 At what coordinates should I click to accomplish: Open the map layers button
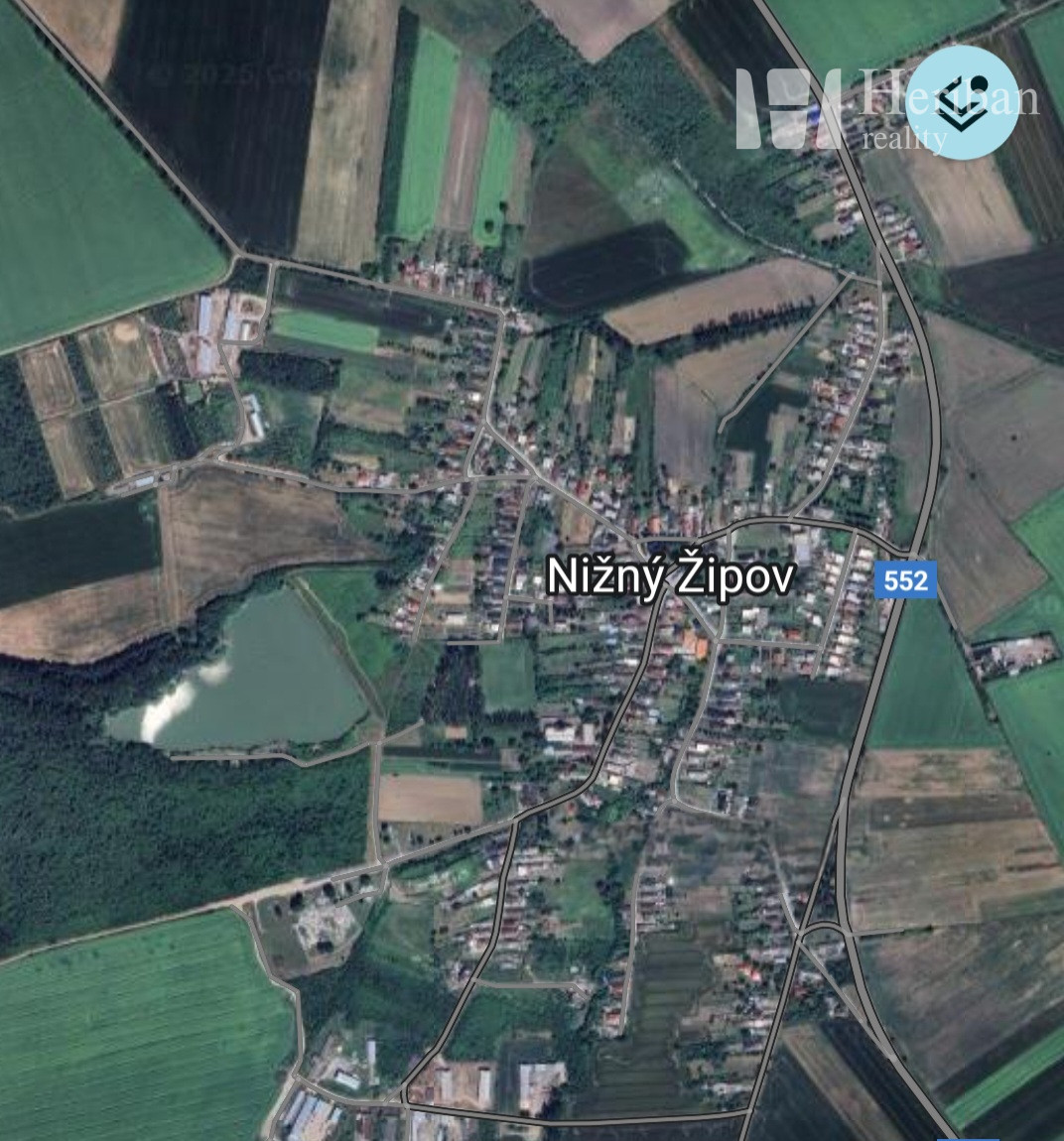click(x=962, y=102)
